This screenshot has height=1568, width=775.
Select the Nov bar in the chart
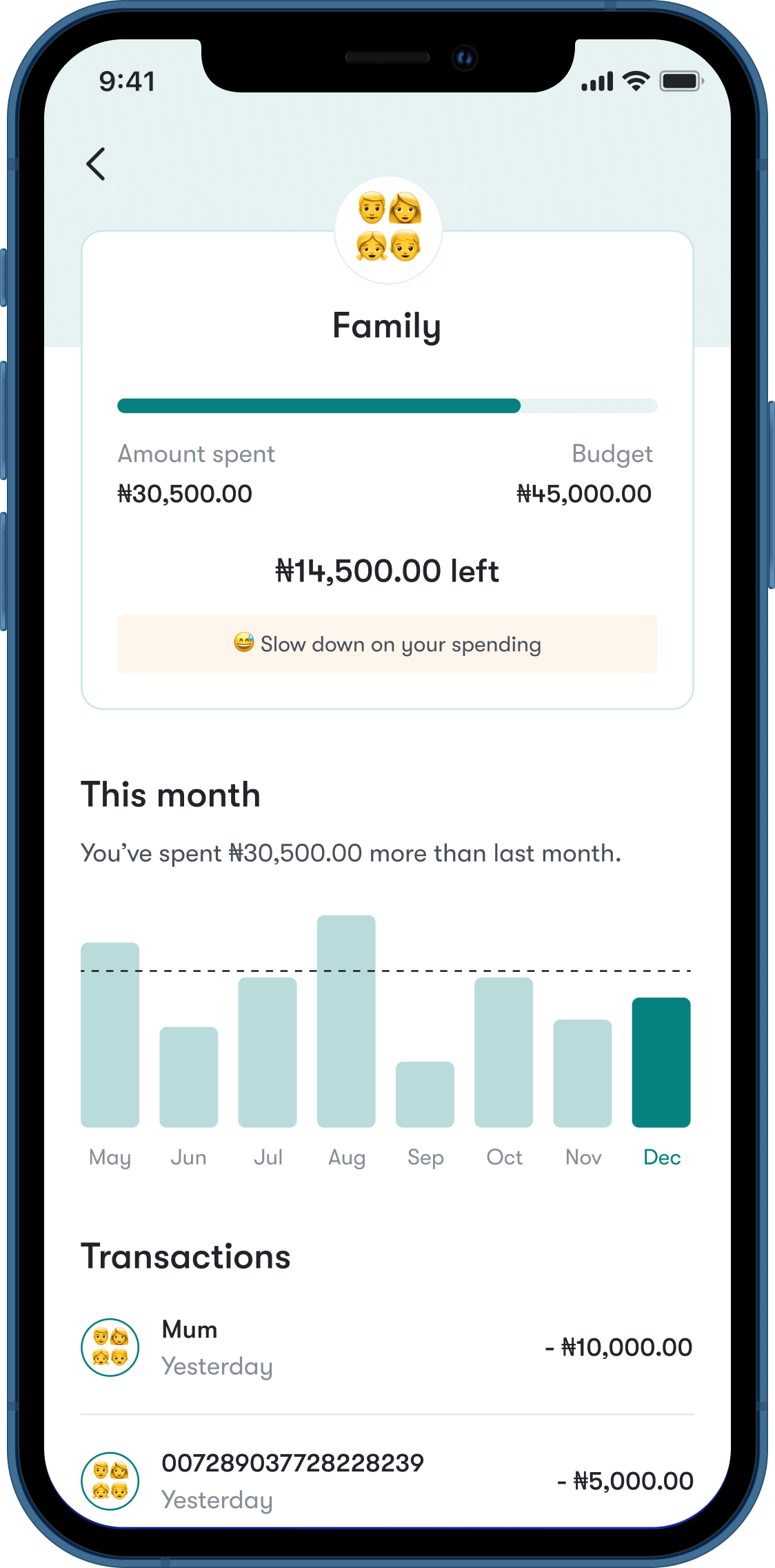[583, 1073]
